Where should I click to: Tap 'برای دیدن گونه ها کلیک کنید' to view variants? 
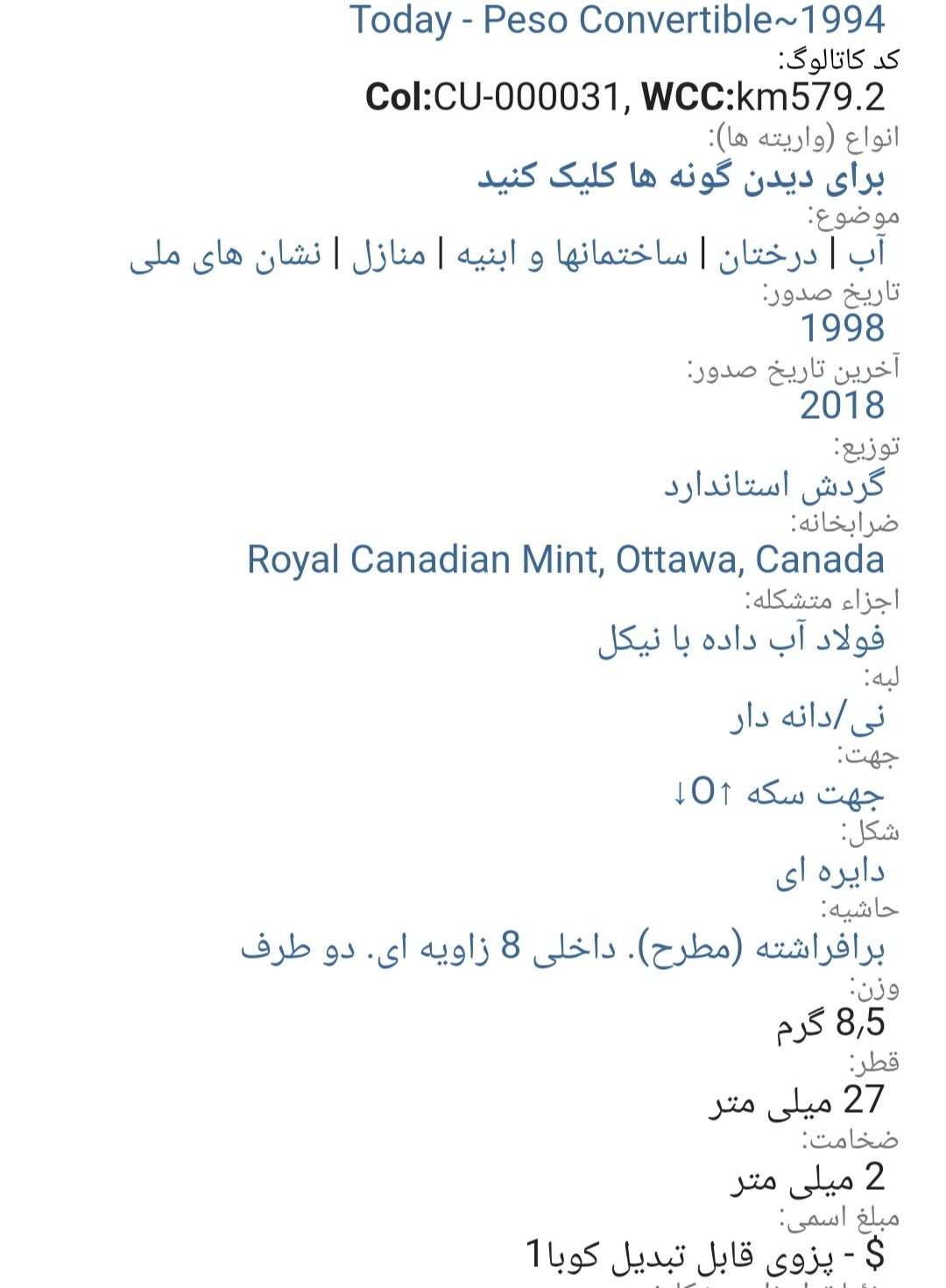(x=681, y=177)
